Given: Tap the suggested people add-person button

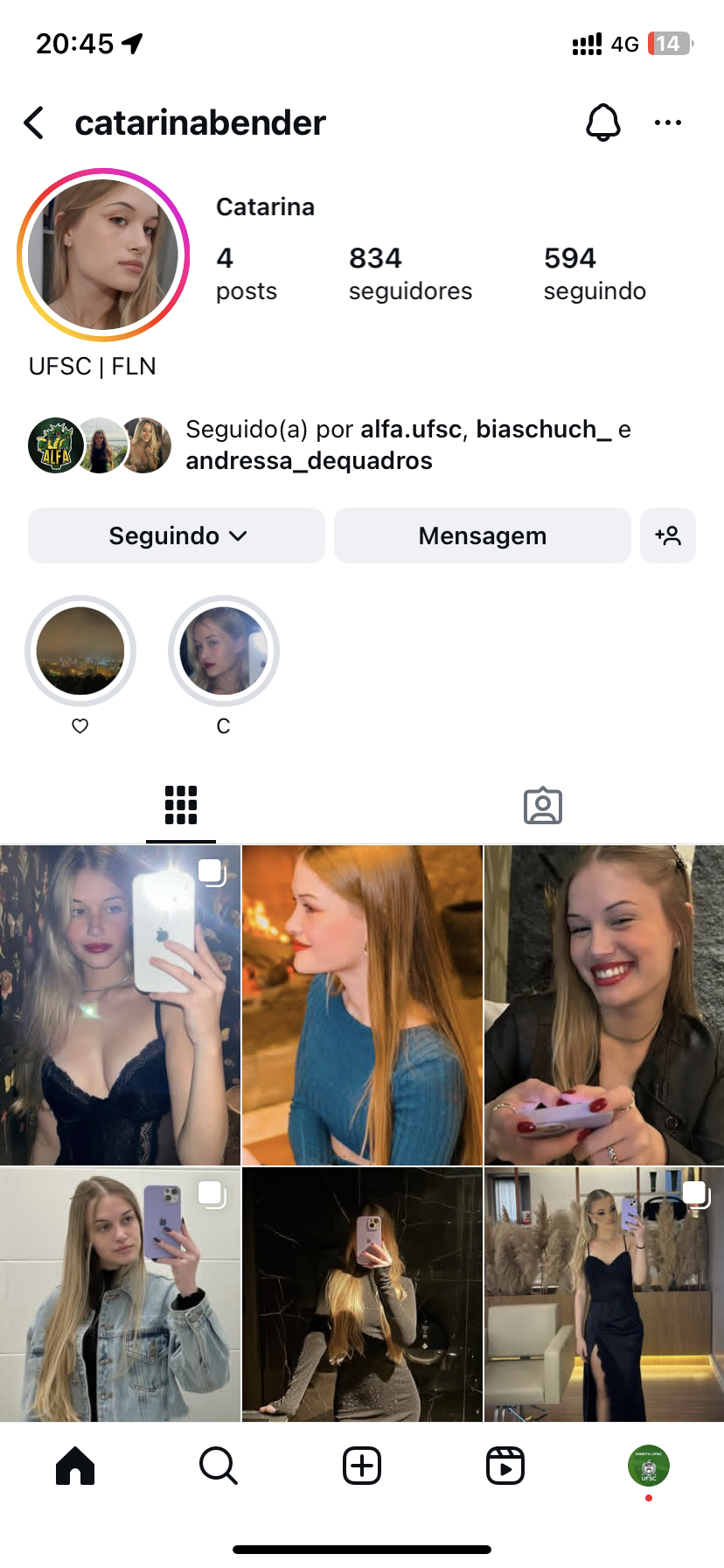Looking at the screenshot, I should coord(668,535).
